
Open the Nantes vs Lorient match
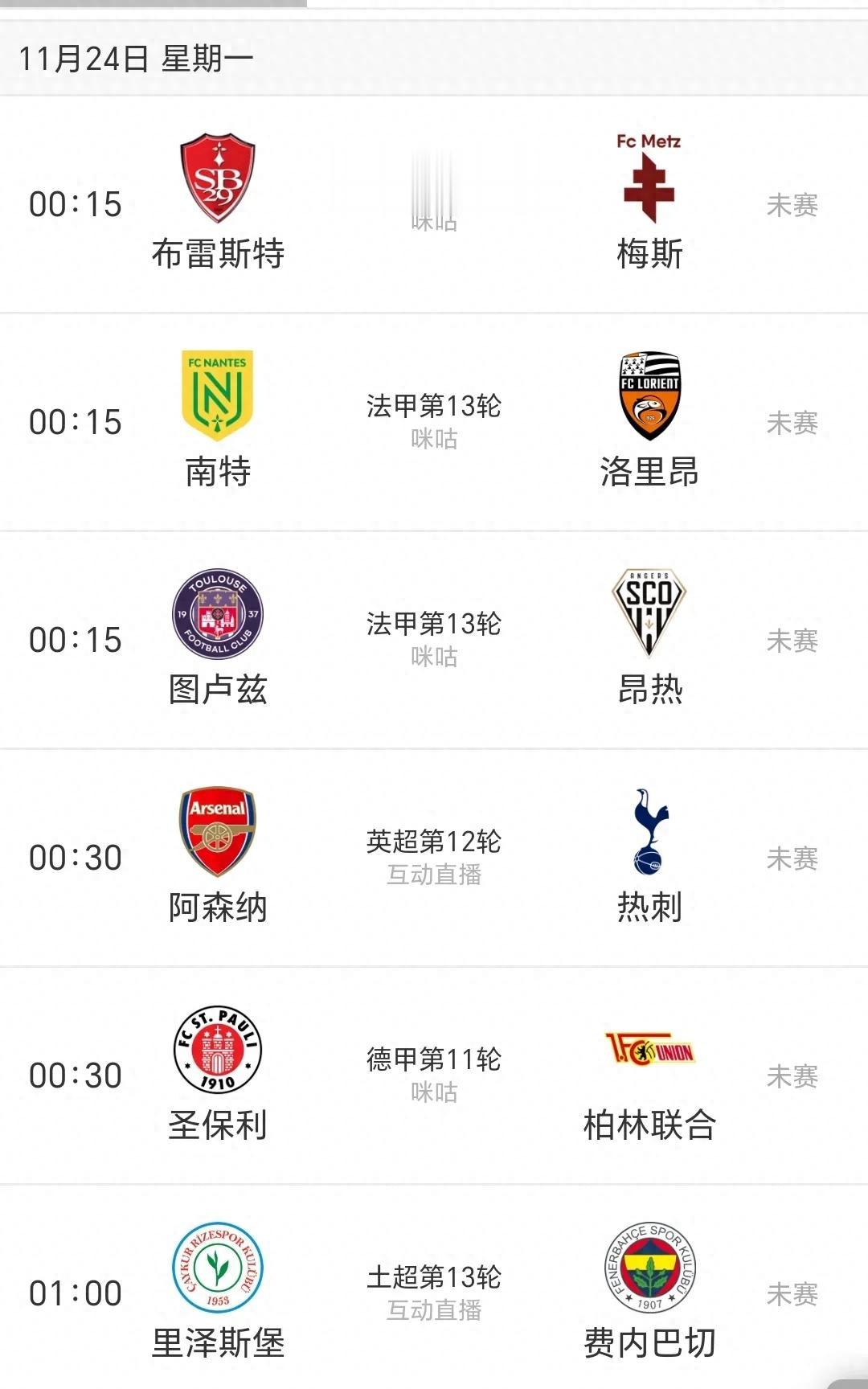[x=434, y=422]
